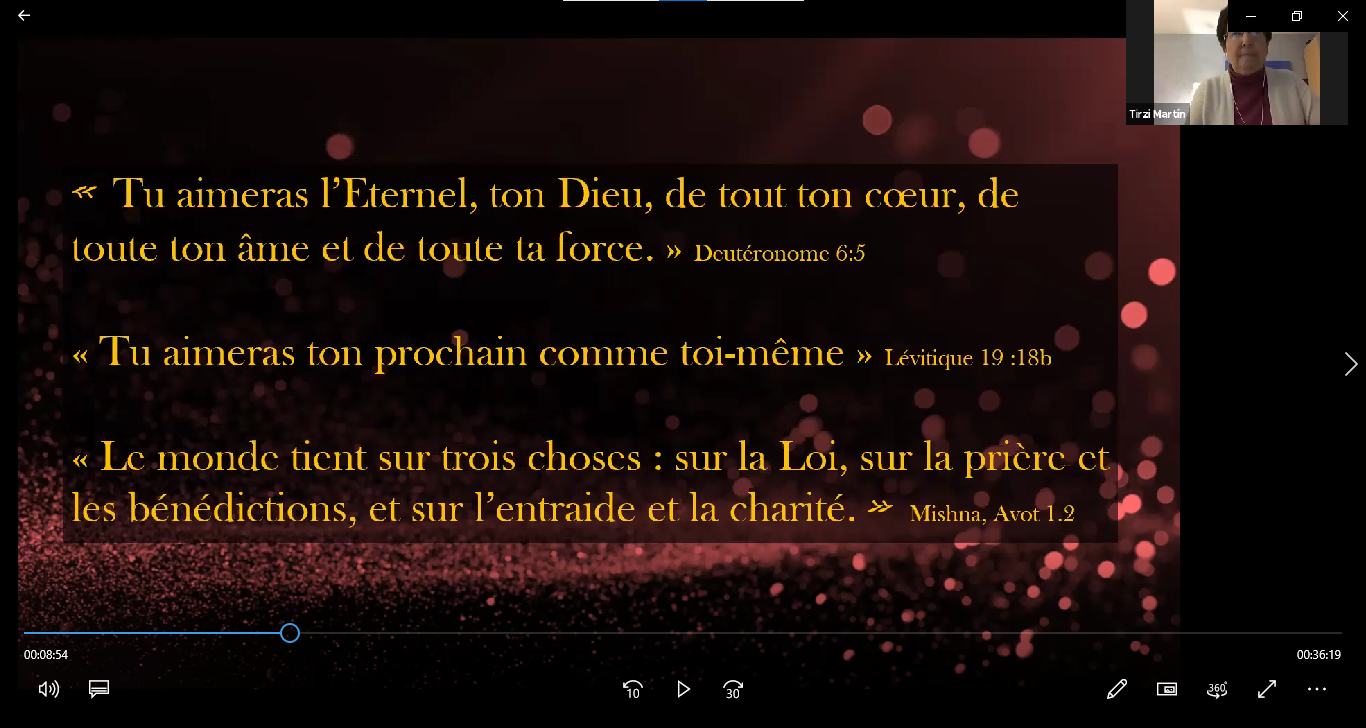Viewport: 1366px width, 728px height.
Task: Open the edit pencil tools
Action: tap(1117, 689)
